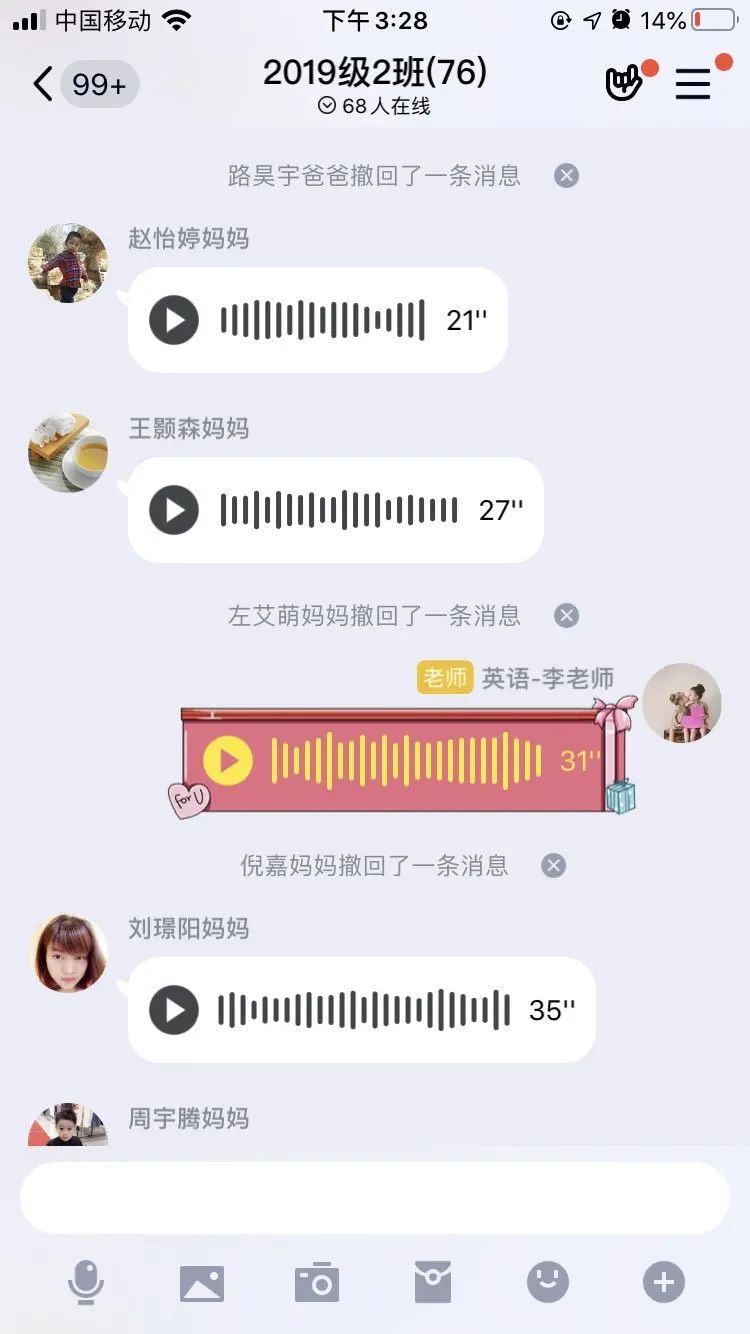Dismiss 路昊宇爸爸's recalled message notice
The height and width of the screenshot is (1334, 750).
(567, 176)
